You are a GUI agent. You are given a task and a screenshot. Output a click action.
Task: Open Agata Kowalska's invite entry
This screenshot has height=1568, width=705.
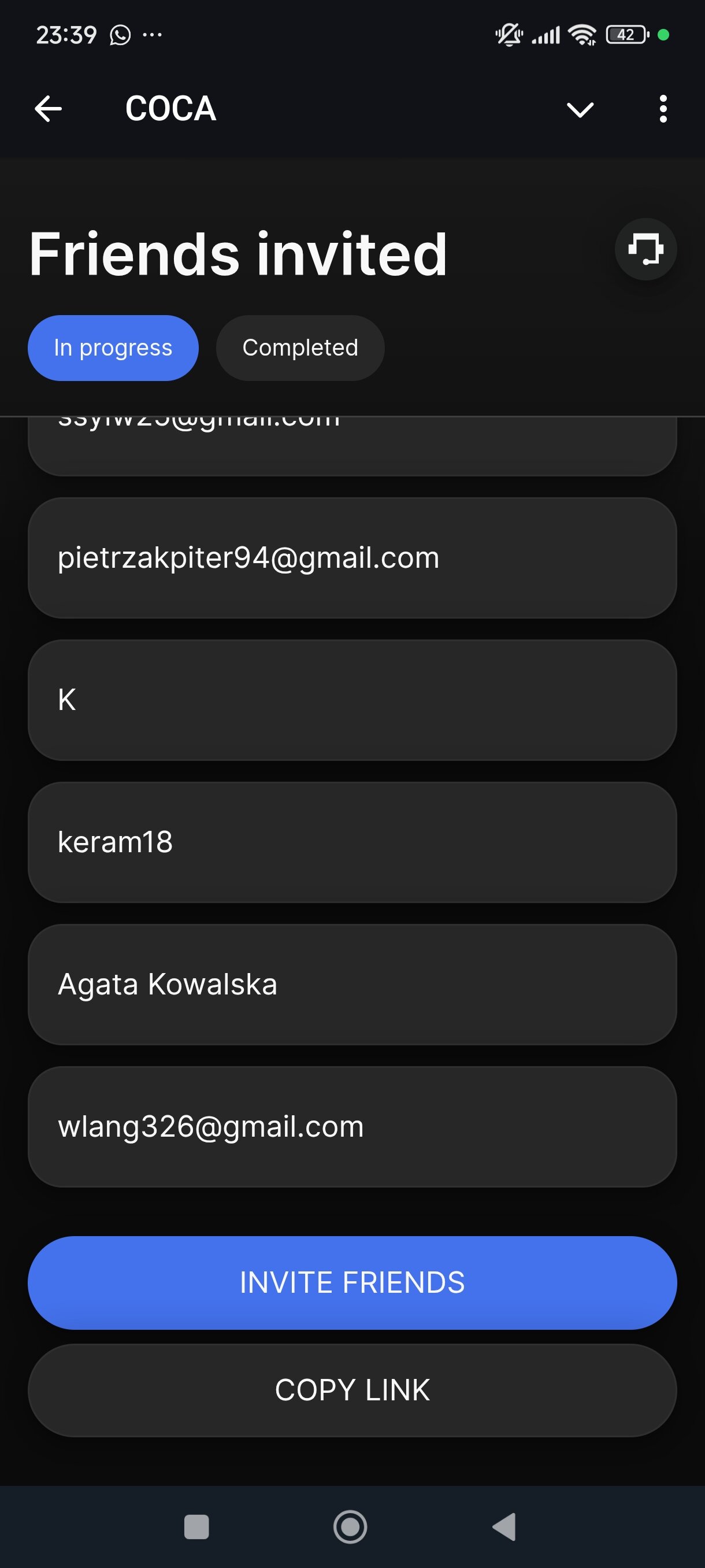click(352, 984)
